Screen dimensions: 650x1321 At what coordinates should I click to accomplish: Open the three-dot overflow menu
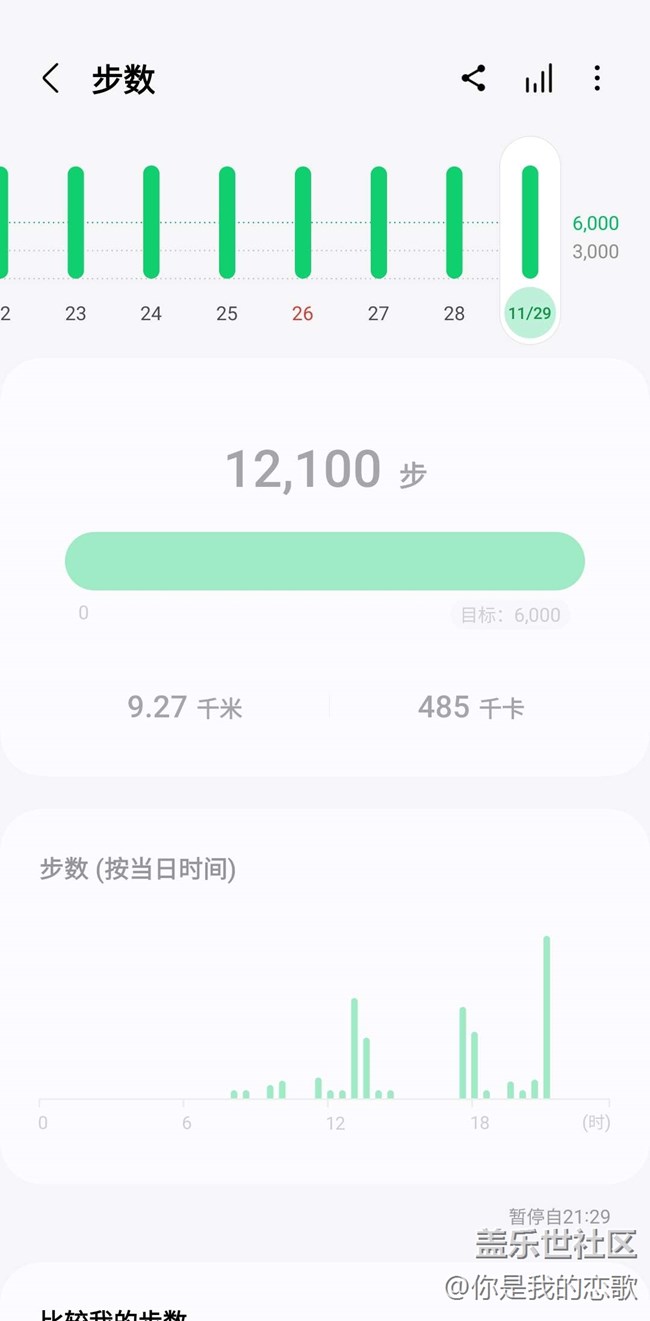pyautogui.click(x=597, y=79)
